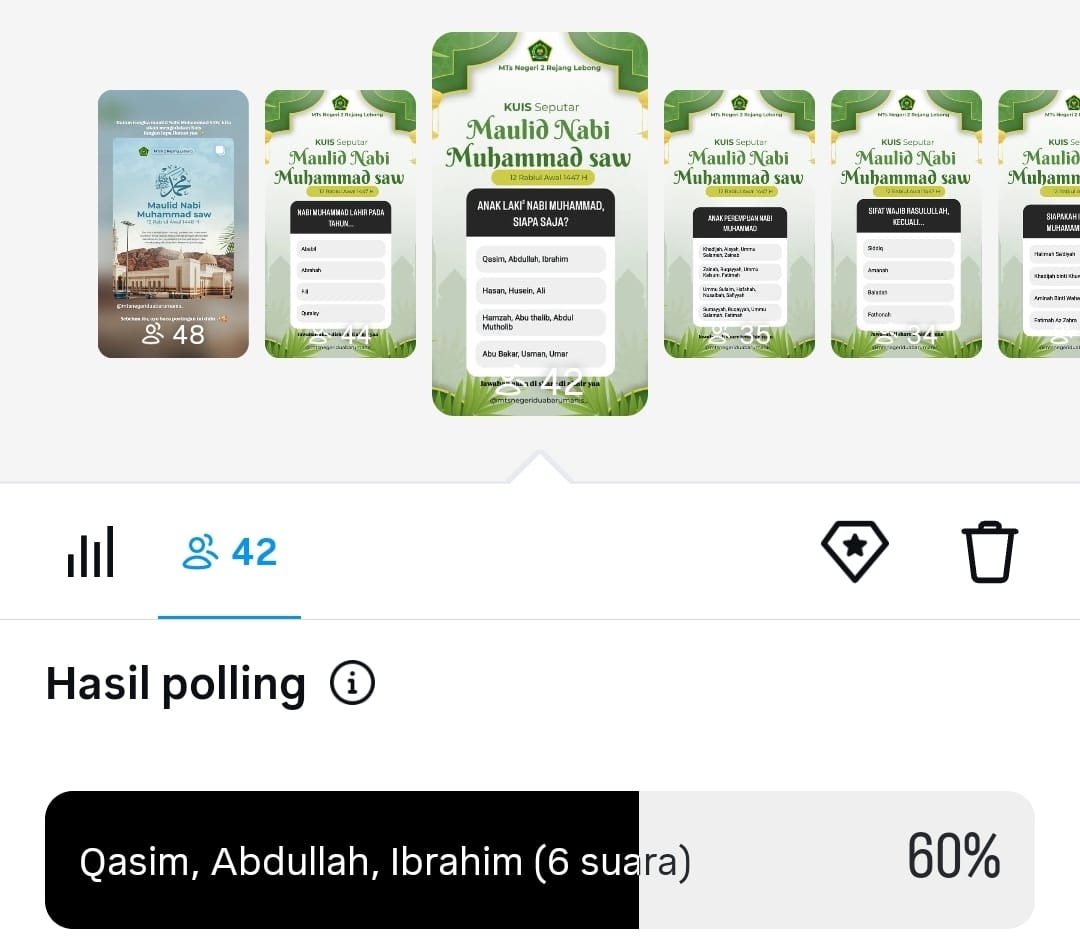This screenshot has height=942, width=1080.
Task: Select the quiz story with 34 viewers
Action: (906, 224)
